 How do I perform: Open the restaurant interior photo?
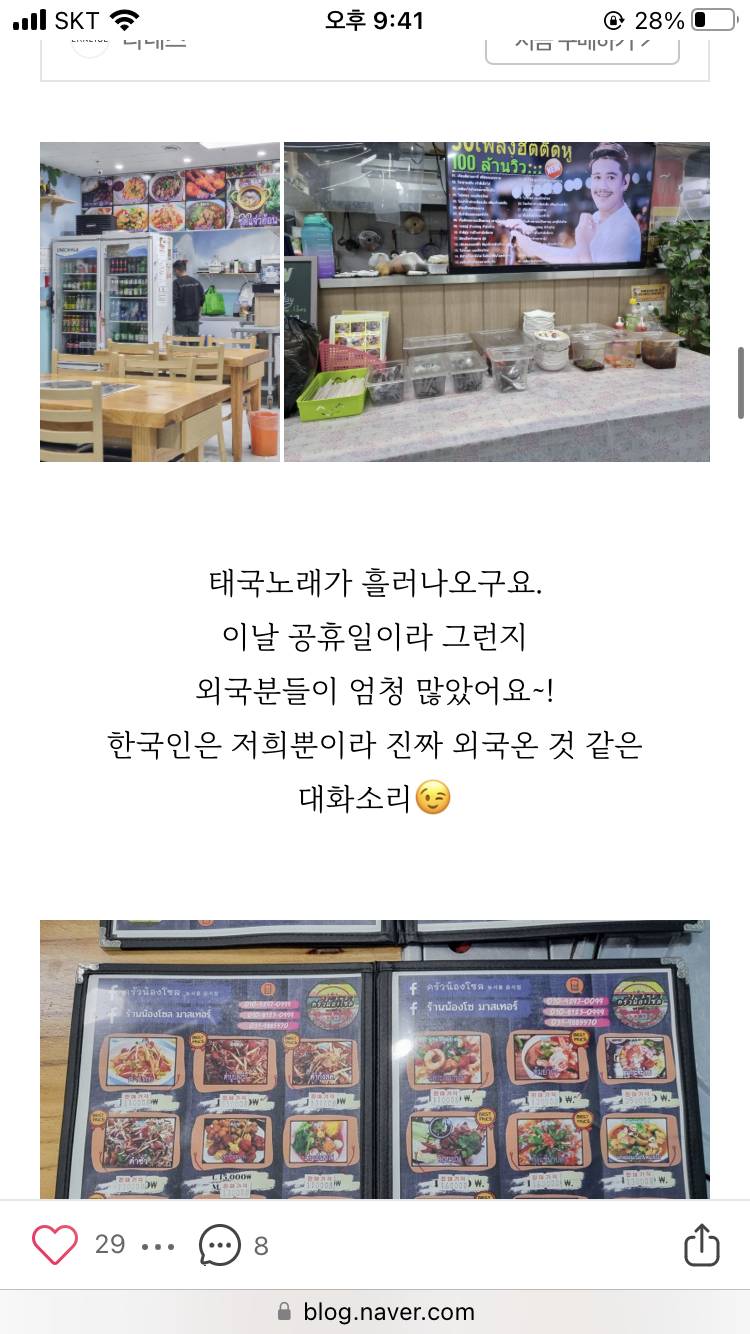point(160,300)
